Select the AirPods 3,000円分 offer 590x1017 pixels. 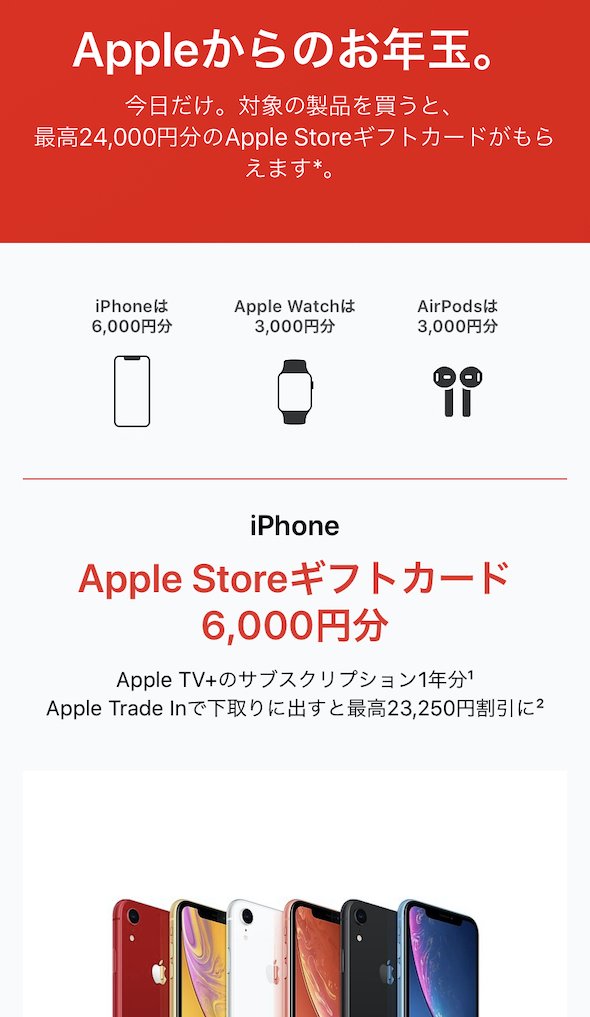(x=458, y=361)
